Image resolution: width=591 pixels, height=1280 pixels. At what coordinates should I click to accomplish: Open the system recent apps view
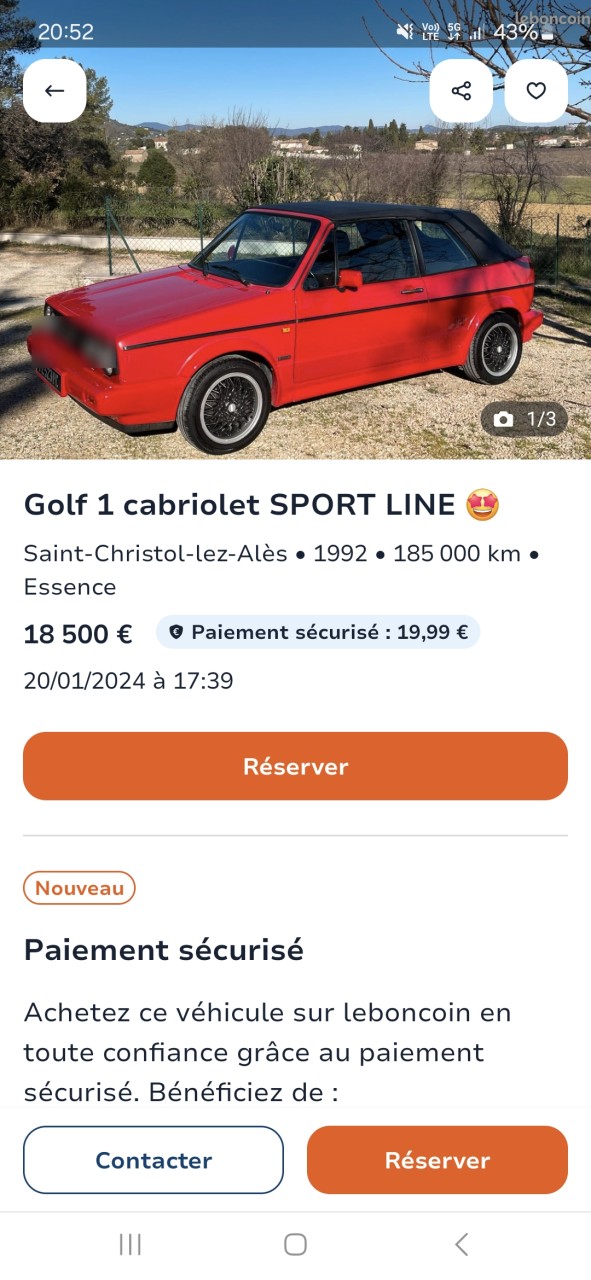pos(130,1244)
